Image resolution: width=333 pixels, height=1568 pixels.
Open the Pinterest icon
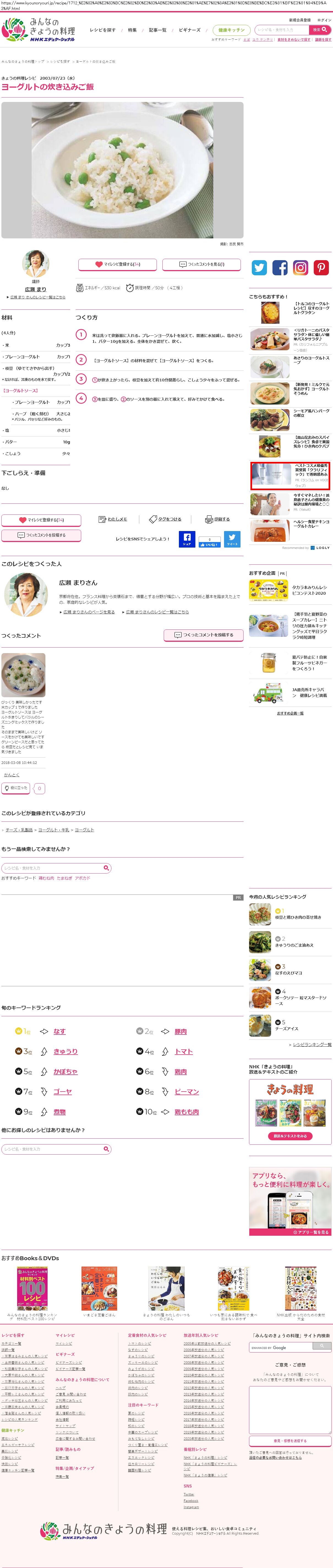point(321,267)
